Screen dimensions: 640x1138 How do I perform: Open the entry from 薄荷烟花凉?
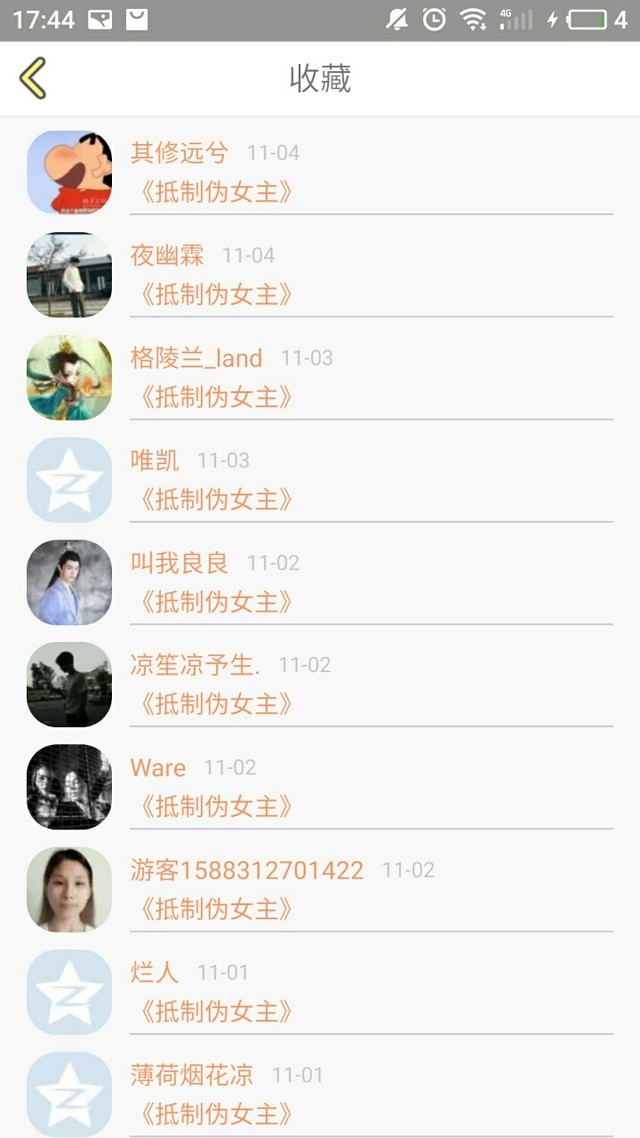click(320, 1090)
